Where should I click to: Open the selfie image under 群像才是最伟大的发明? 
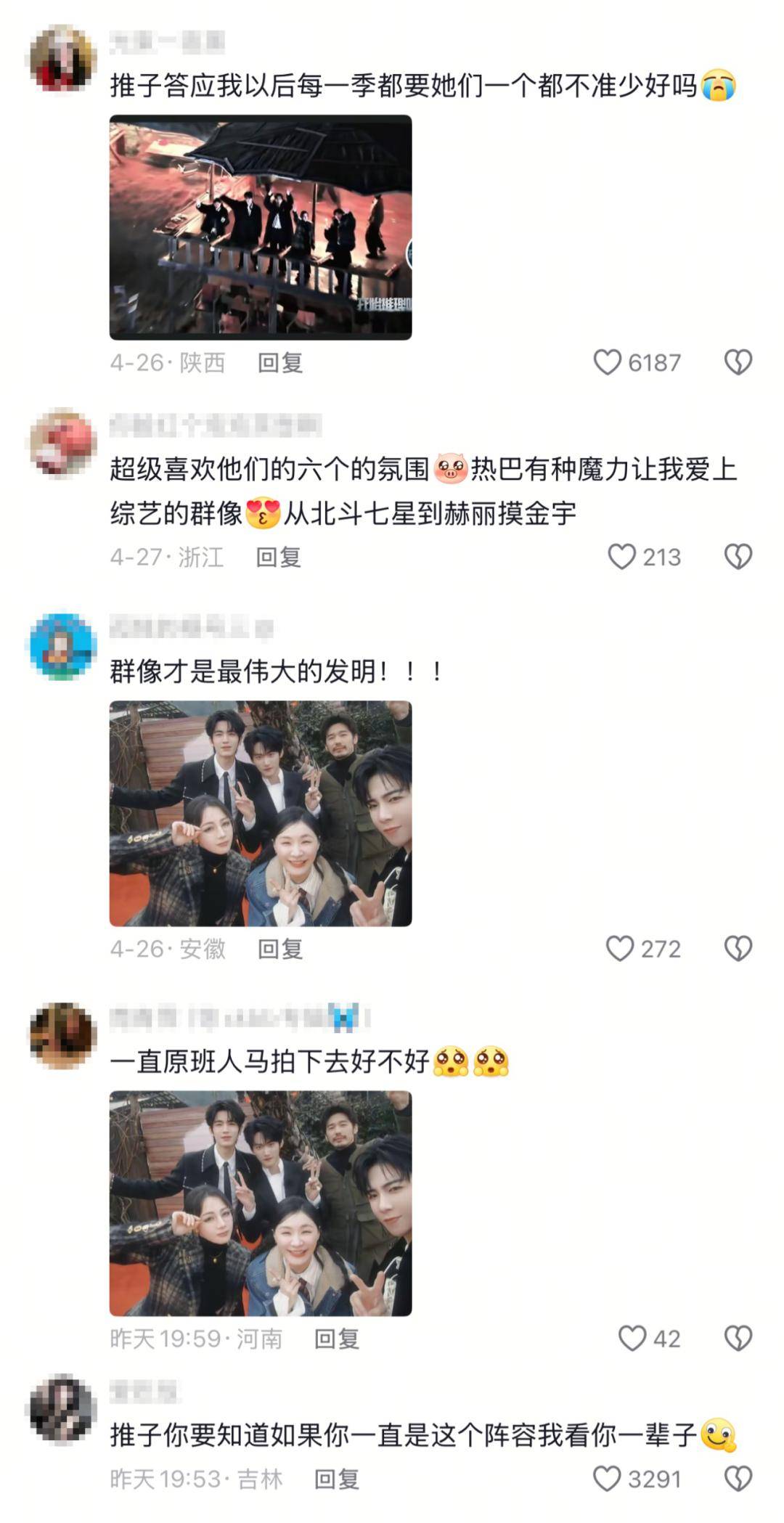click(261, 813)
